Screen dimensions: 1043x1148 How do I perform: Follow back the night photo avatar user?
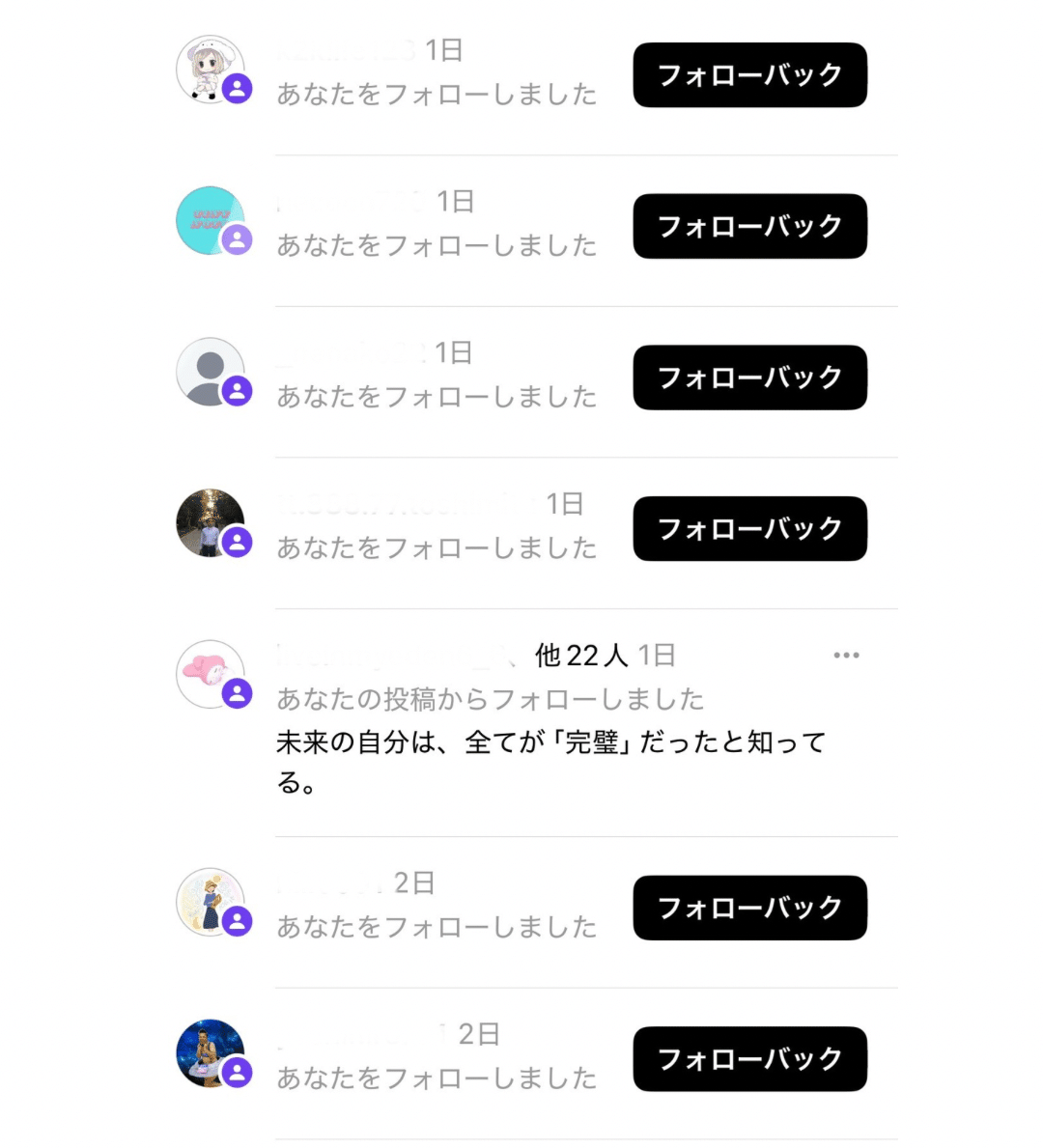click(749, 529)
